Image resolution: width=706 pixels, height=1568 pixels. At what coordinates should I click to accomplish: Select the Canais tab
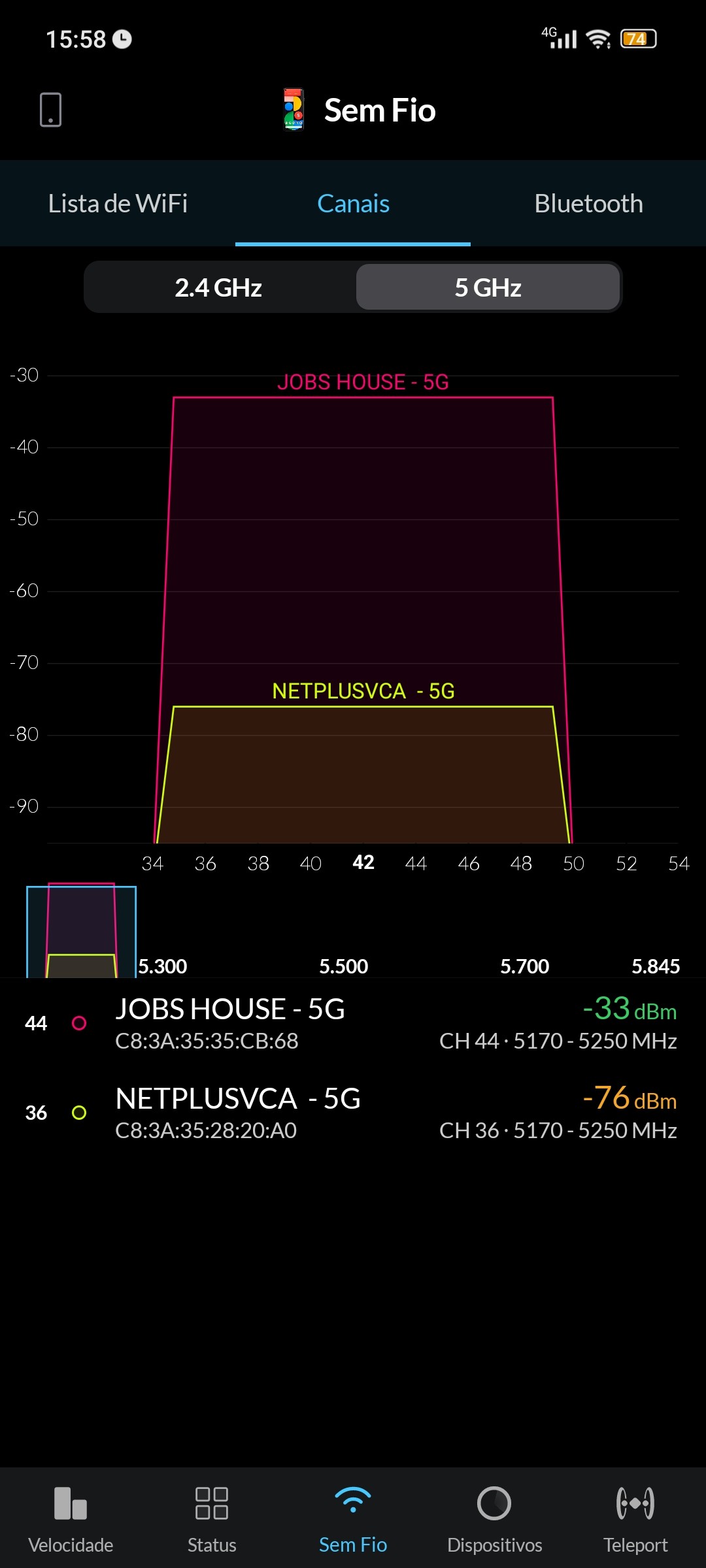coord(353,204)
